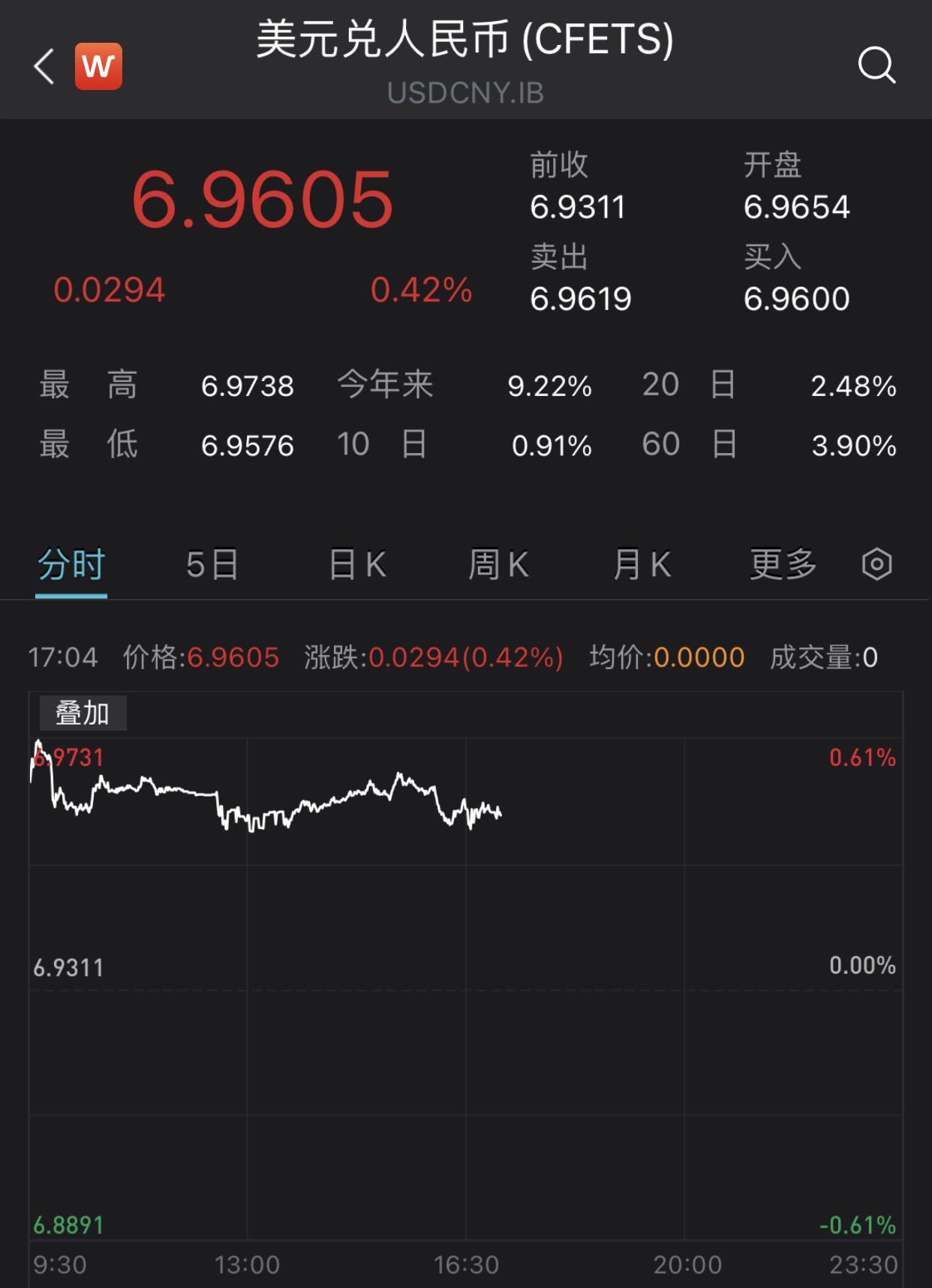This screenshot has height=1288, width=932.
Task: Select the 日K candlestick tab
Action: click(357, 565)
